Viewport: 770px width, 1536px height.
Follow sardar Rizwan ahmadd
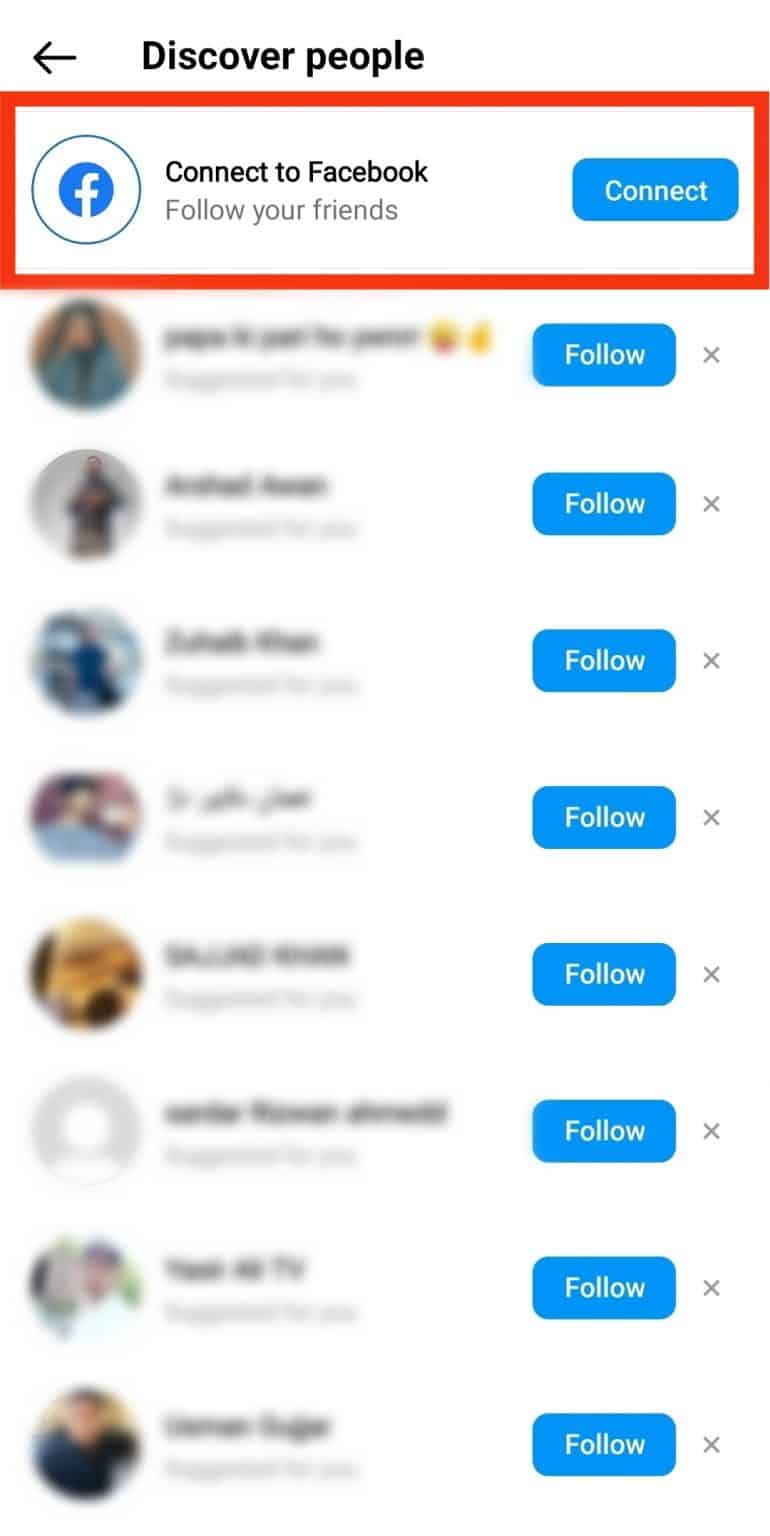[603, 1130]
